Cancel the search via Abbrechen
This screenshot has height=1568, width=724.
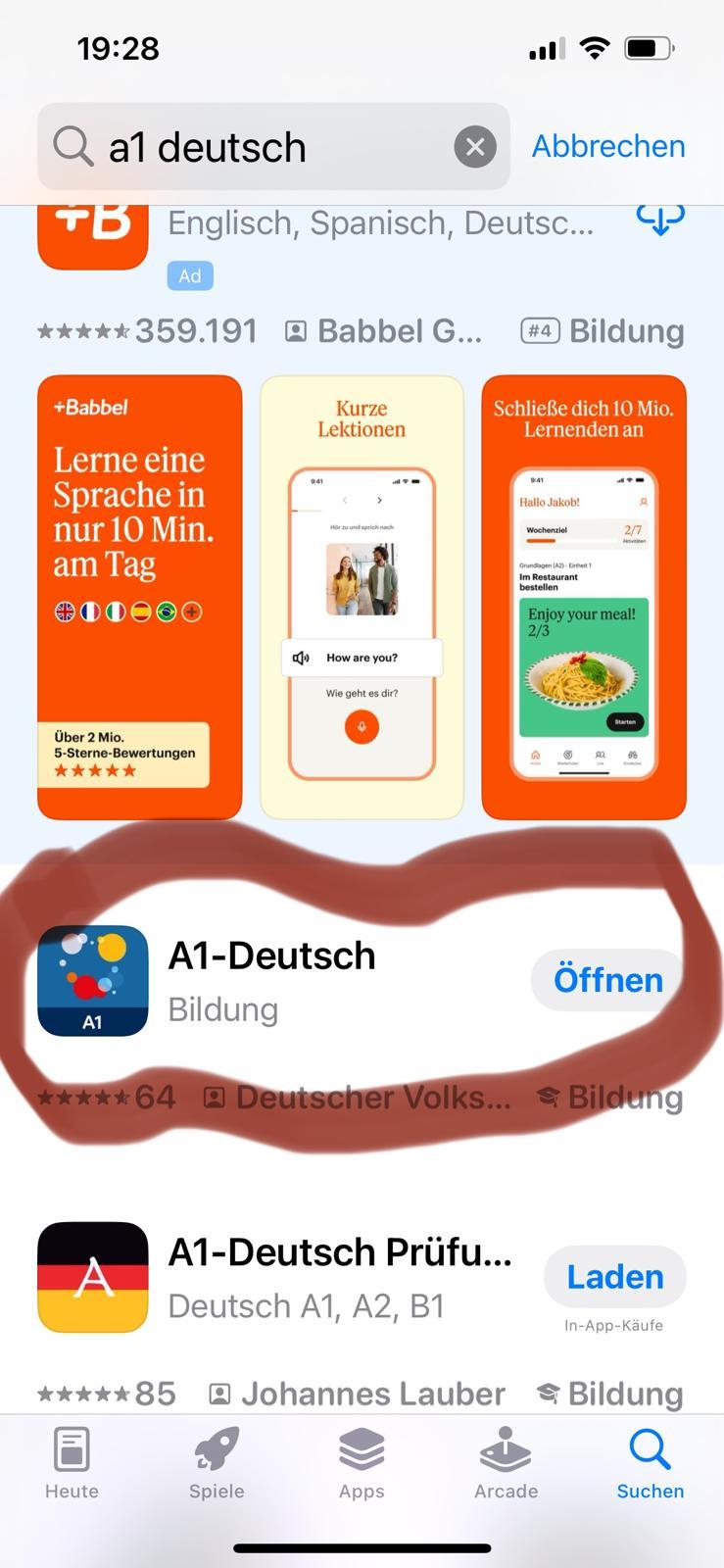click(608, 146)
